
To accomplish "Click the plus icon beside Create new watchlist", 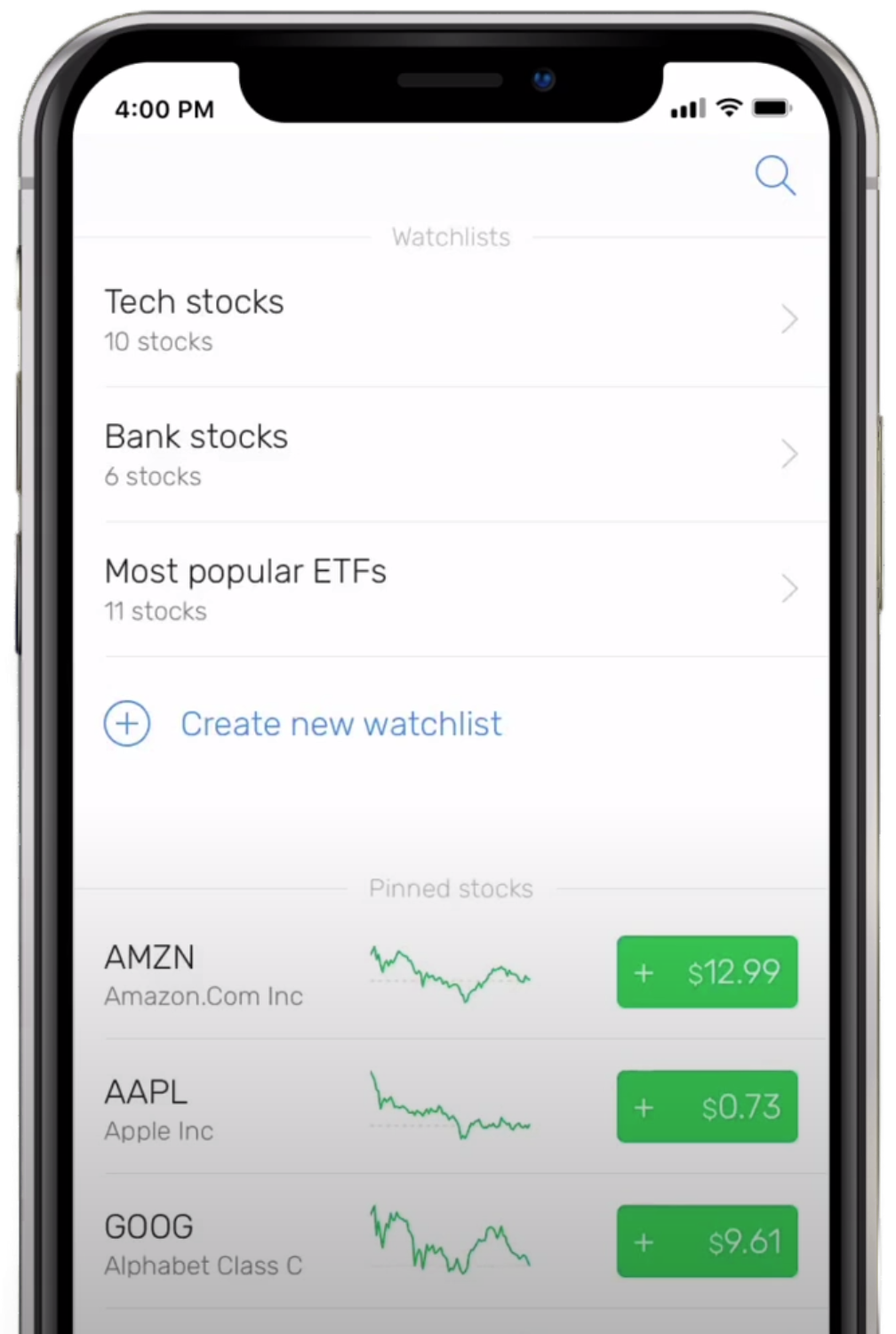I will pyautogui.click(x=127, y=724).
